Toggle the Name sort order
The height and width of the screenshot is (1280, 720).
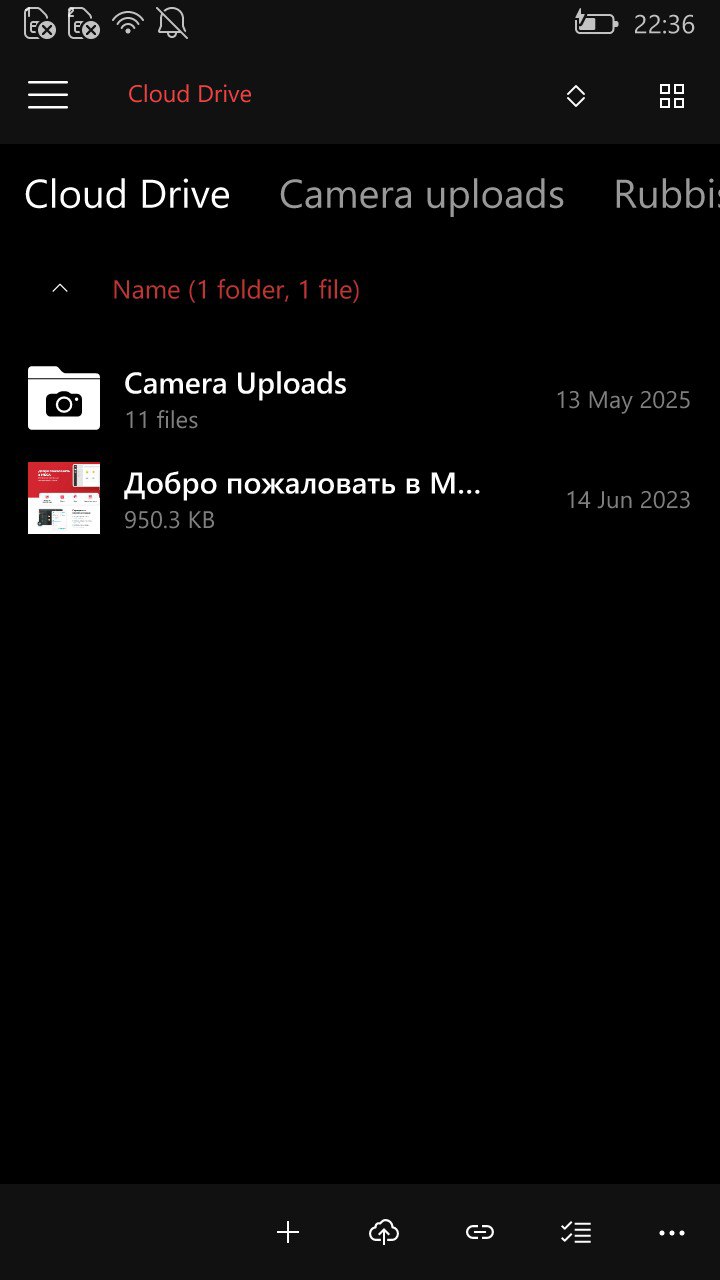[235, 290]
